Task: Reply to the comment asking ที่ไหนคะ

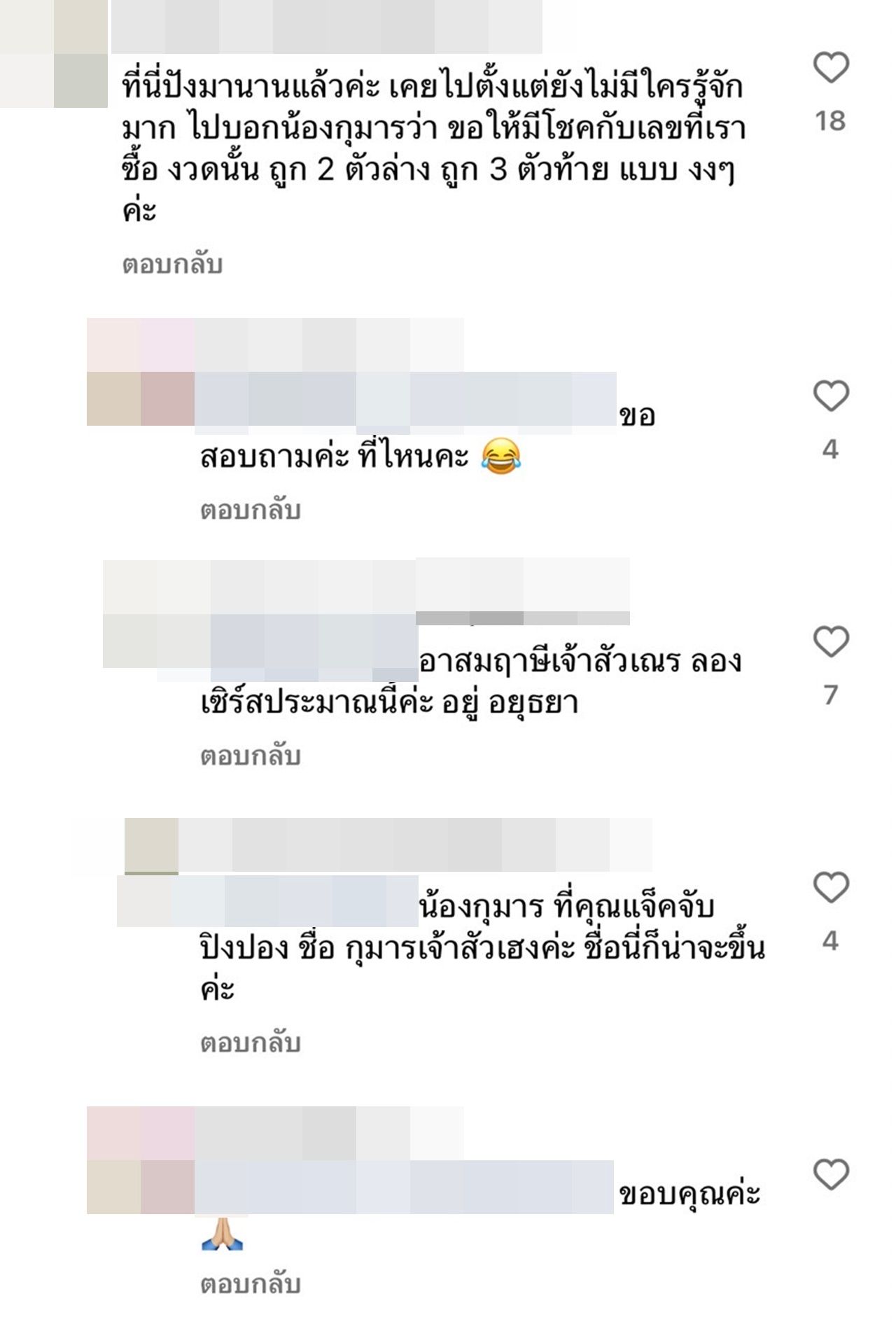Action: pyautogui.click(x=250, y=510)
